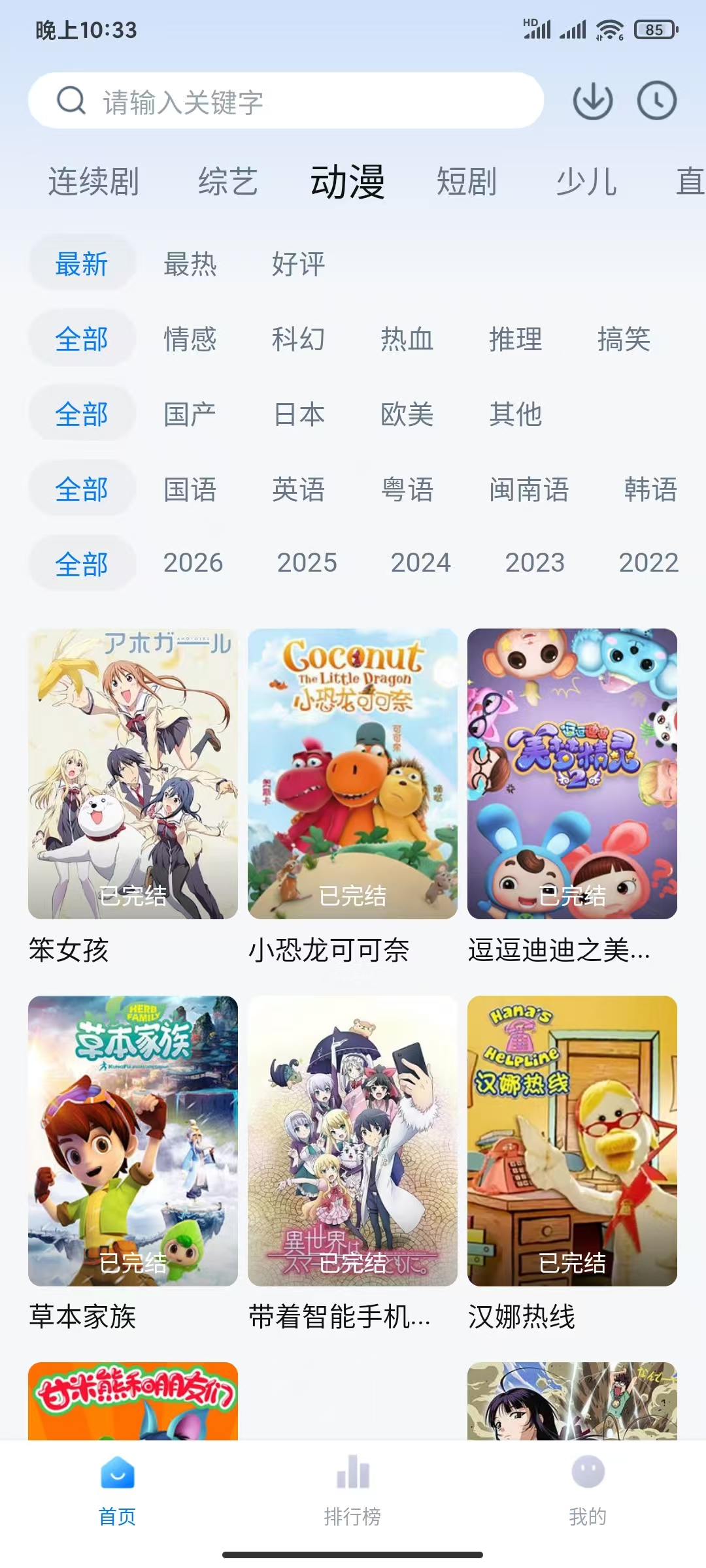Tap the keyword search field
Viewport: 706px width, 1568px height.
click(x=286, y=101)
